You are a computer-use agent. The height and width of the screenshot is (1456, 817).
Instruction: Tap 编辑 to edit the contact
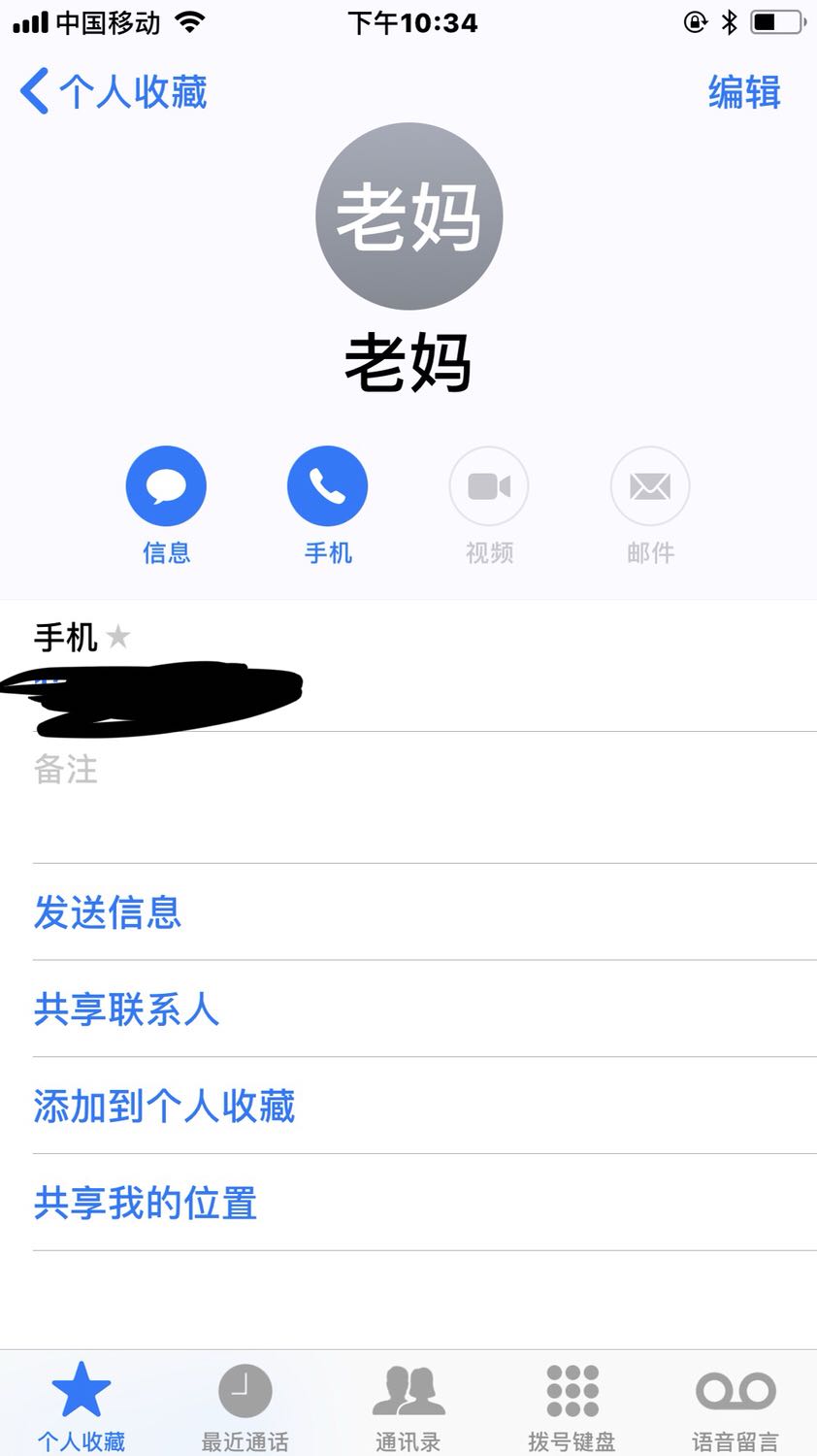[x=744, y=92]
